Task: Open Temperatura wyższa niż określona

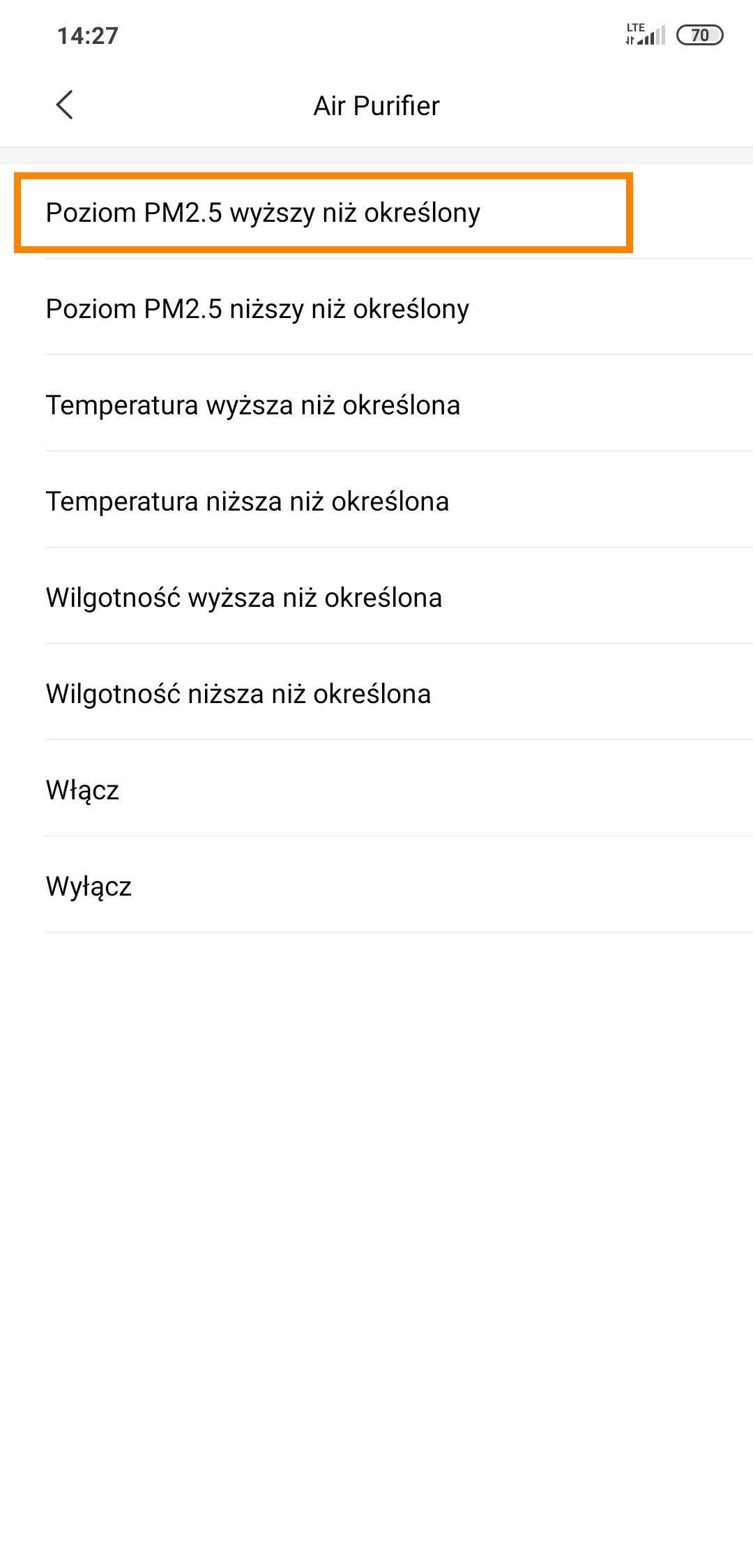Action: pos(253,405)
